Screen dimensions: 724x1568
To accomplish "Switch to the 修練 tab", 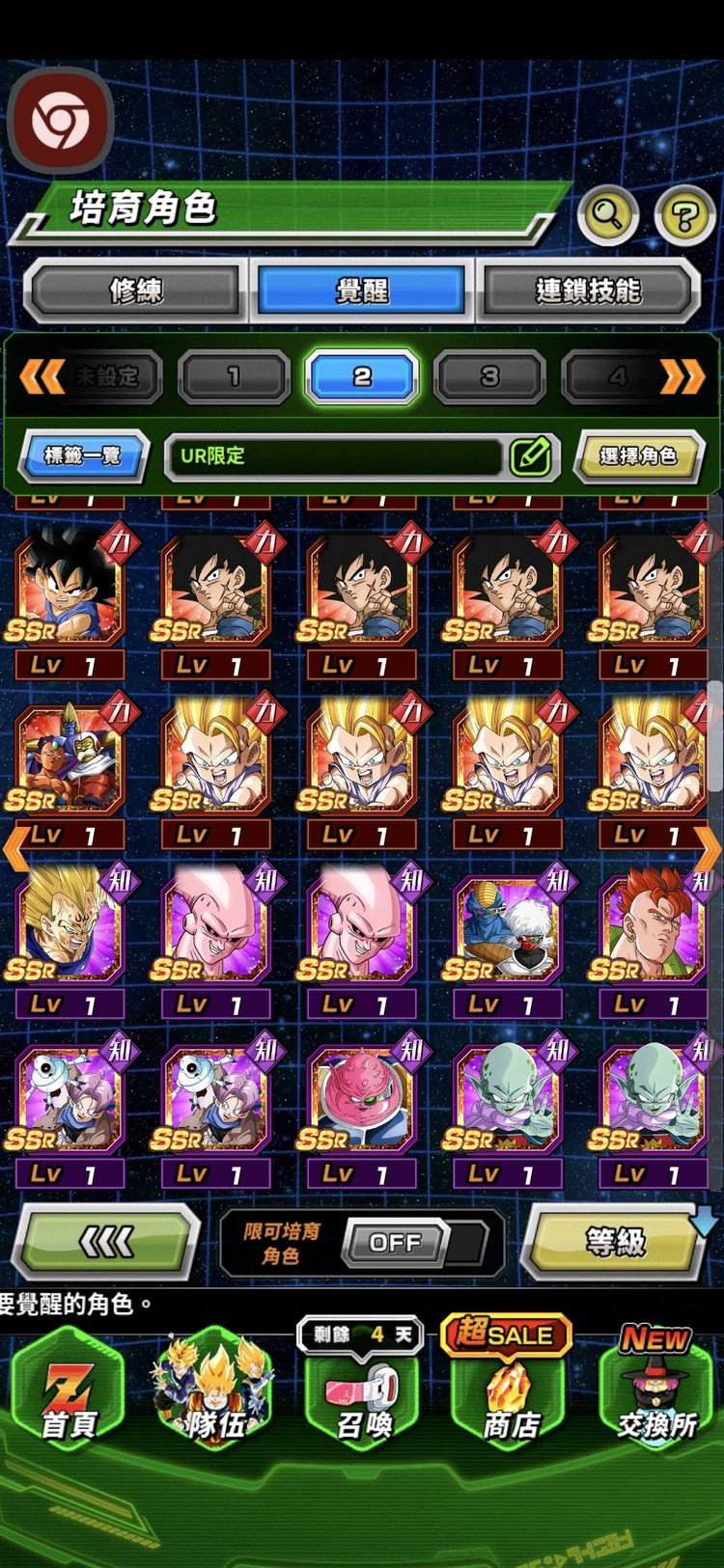I will pos(136,289).
